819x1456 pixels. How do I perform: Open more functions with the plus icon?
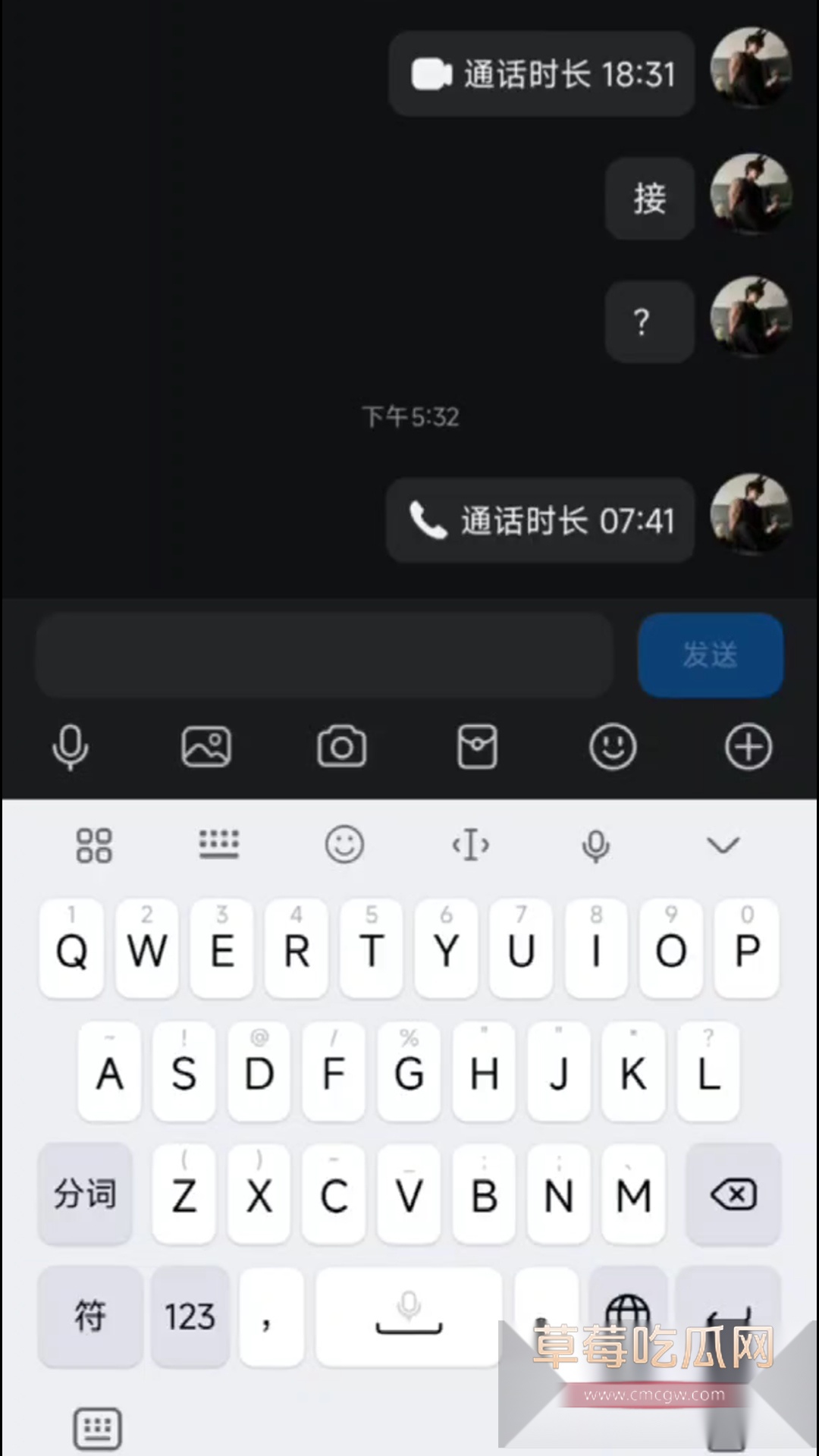click(x=748, y=747)
